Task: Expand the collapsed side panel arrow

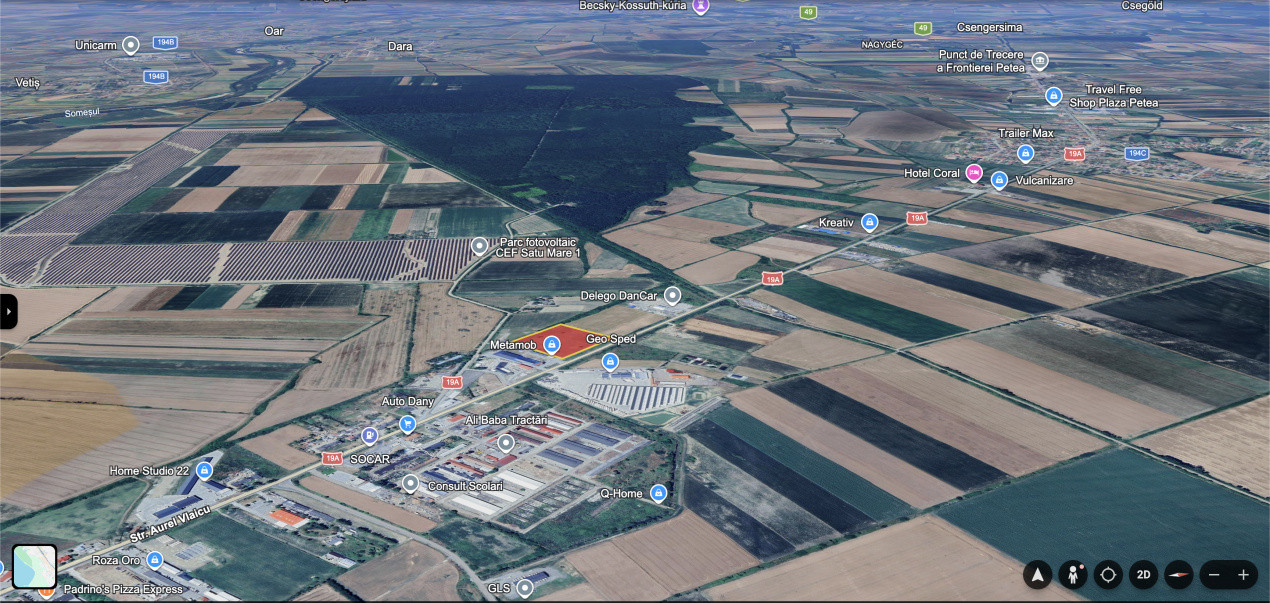Action: 9,312
